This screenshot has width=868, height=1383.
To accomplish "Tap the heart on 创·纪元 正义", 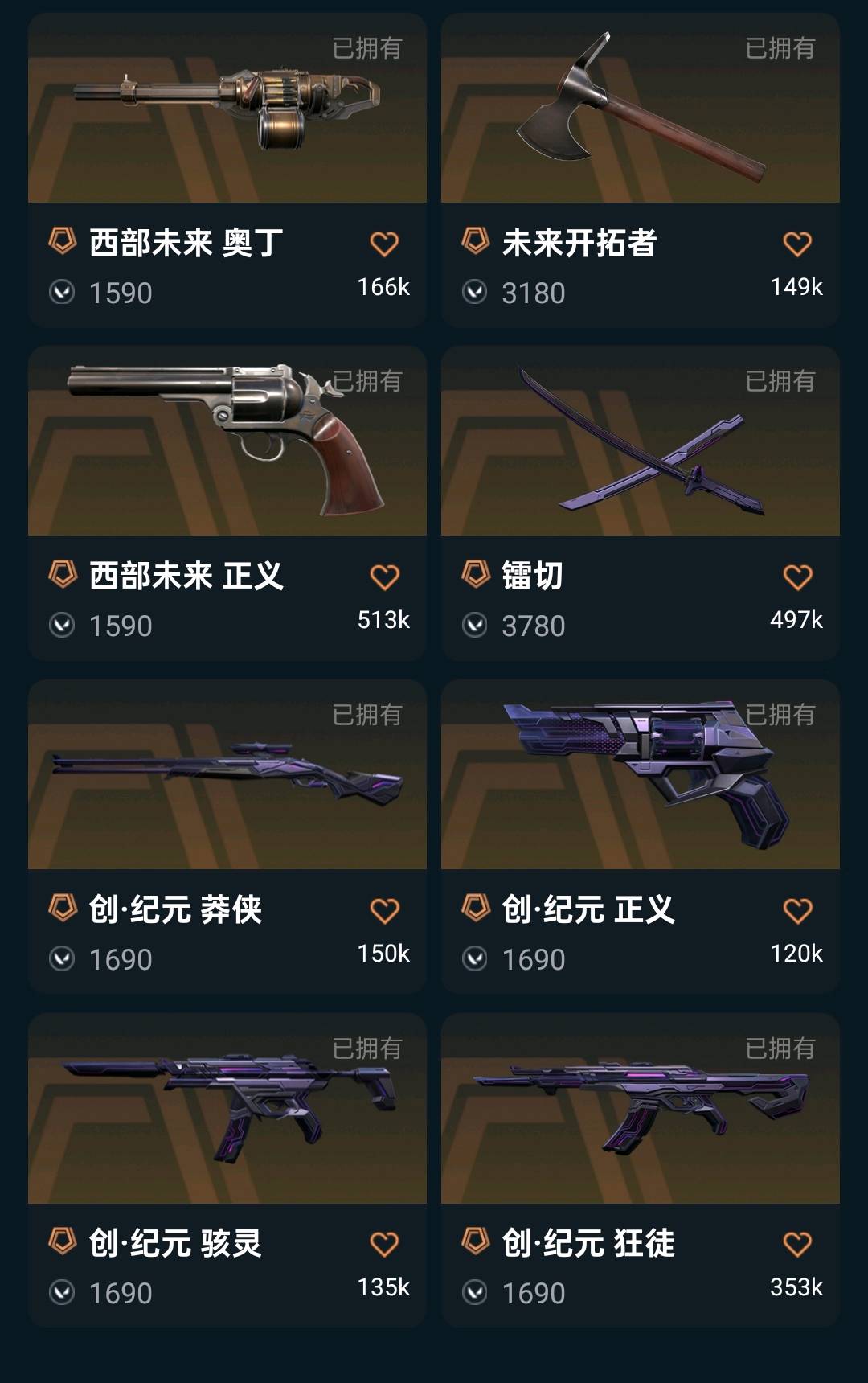I will [x=797, y=911].
